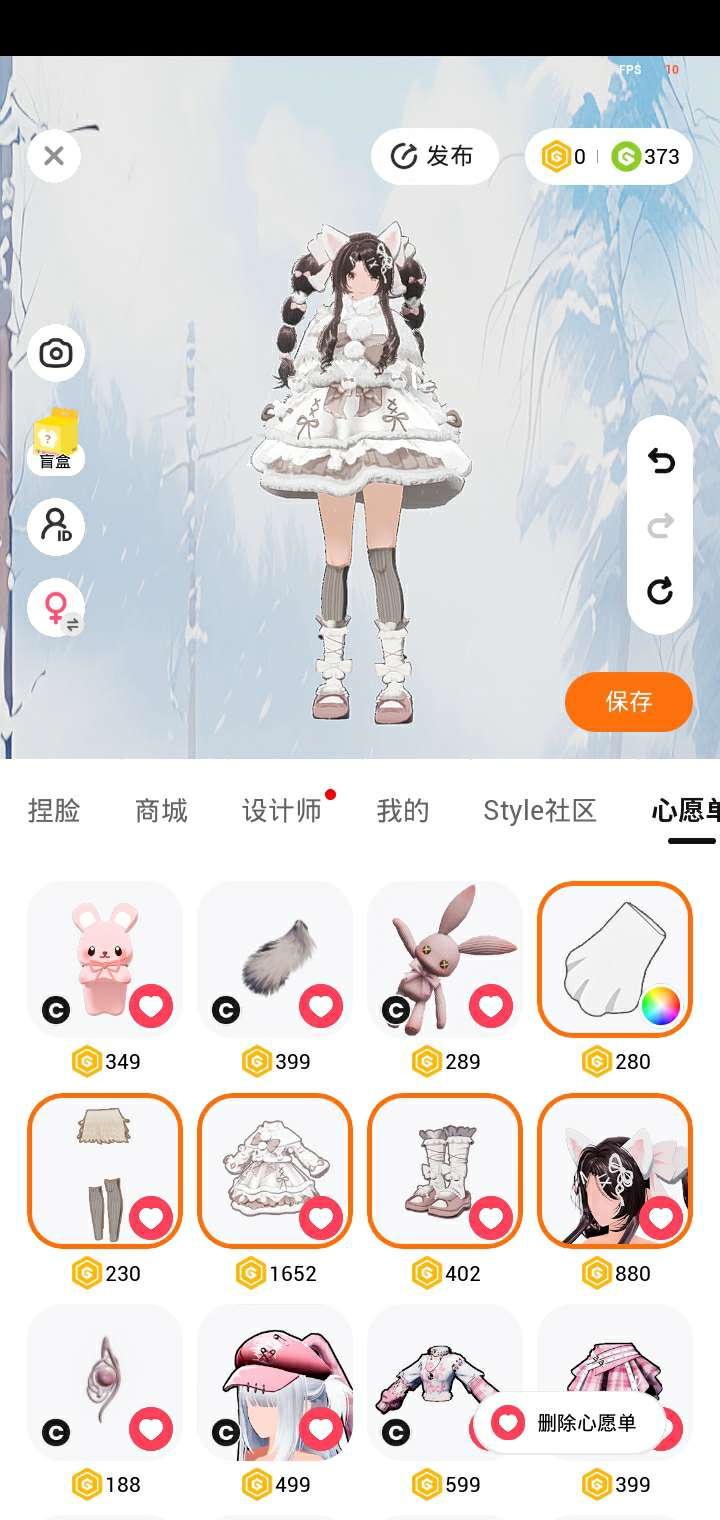This screenshot has height=1520, width=720.
Task: Switch to the 商城 tab
Action: [161, 810]
